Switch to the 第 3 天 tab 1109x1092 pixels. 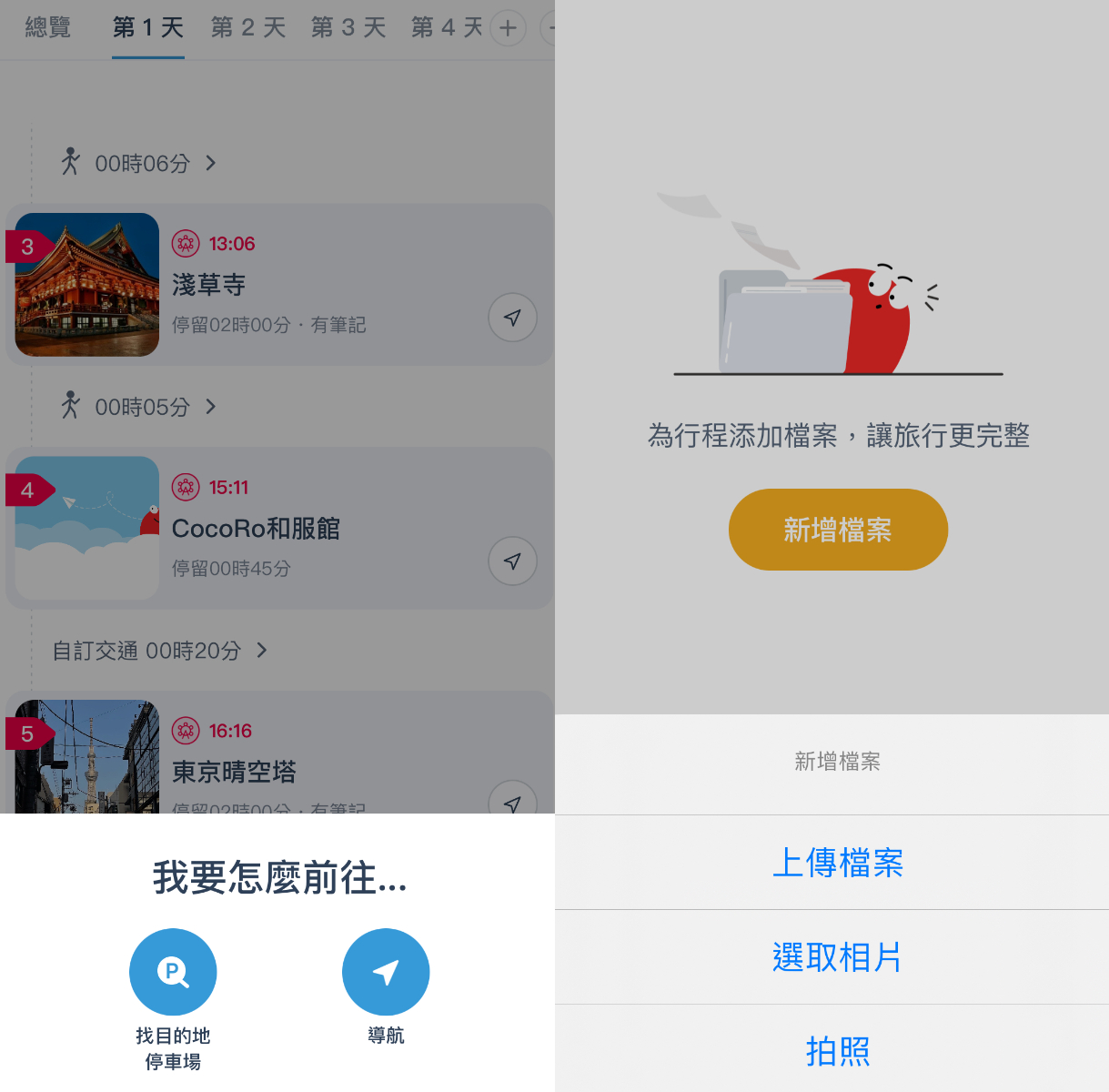pos(348,28)
